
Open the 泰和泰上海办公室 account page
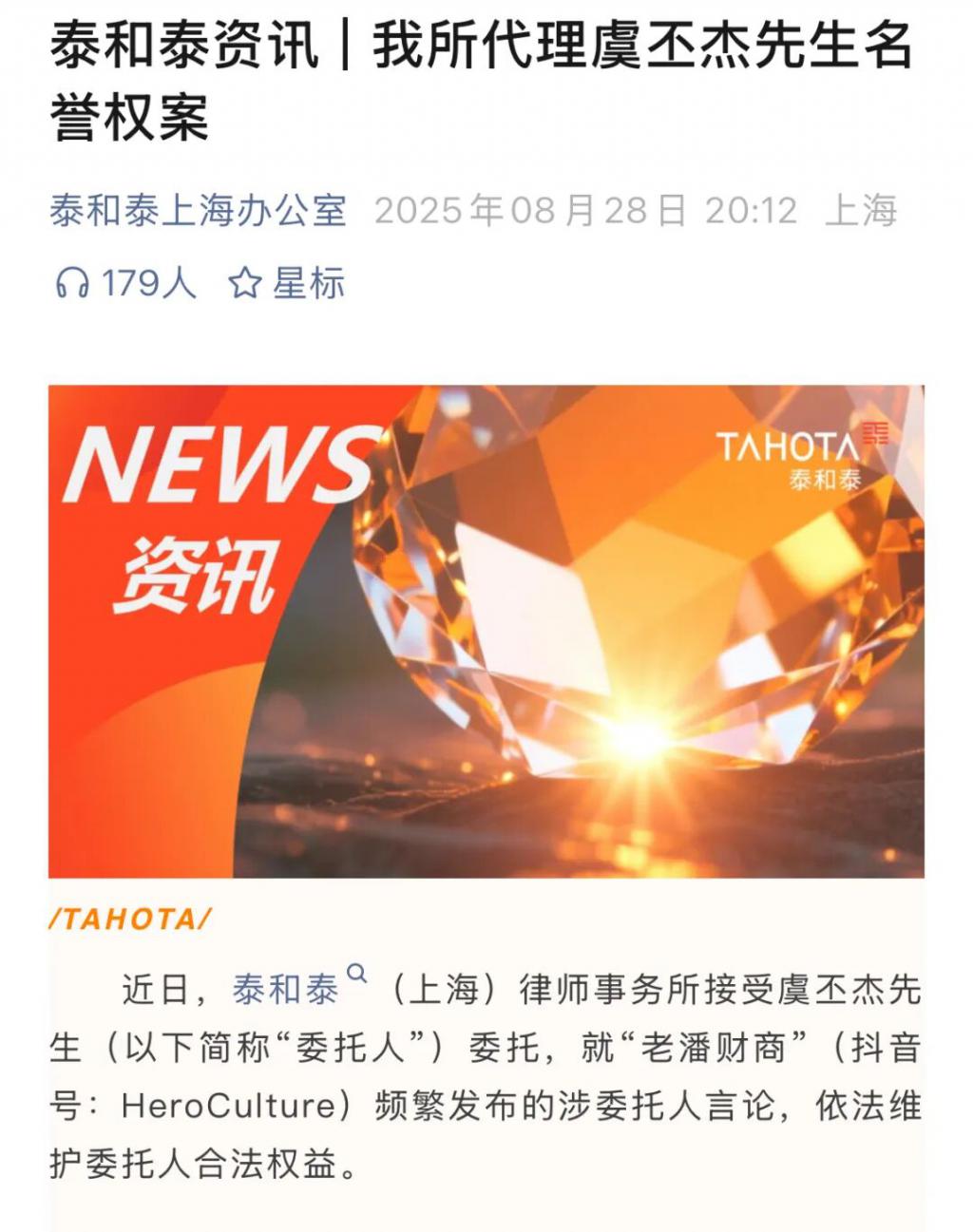pyautogui.click(x=198, y=211)
